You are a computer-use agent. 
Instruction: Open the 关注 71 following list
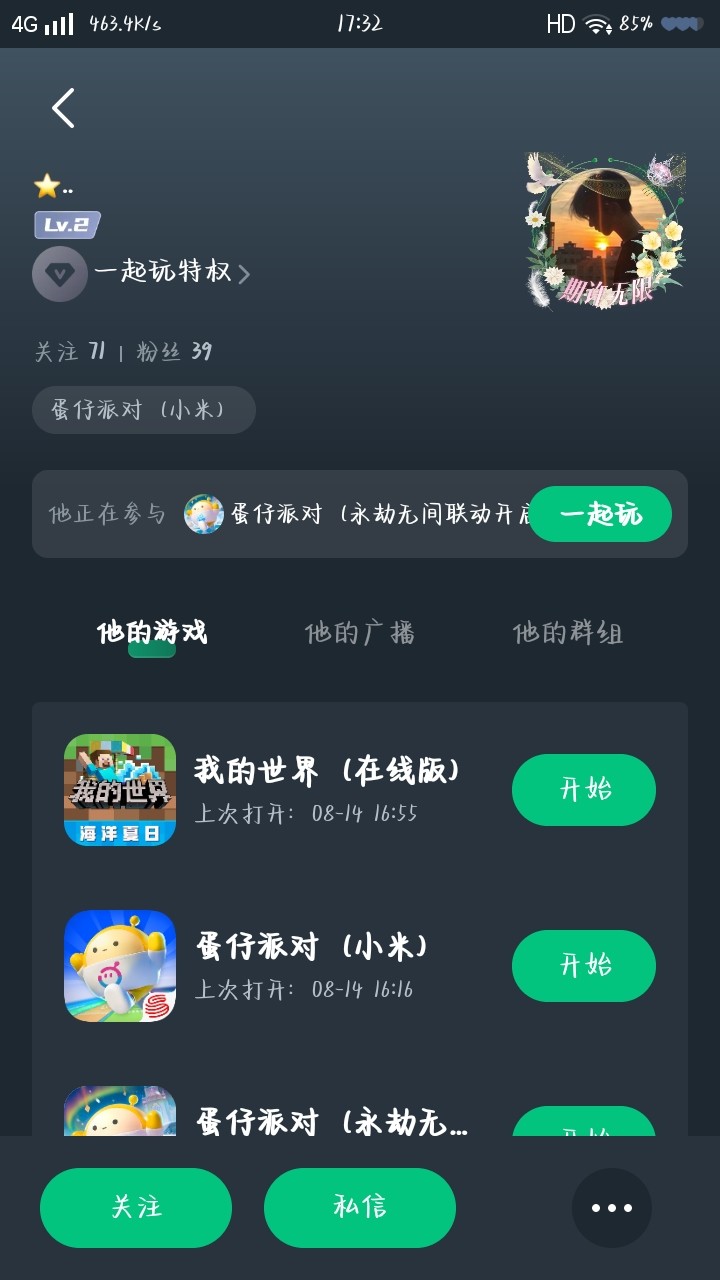[x=70, y=352]
